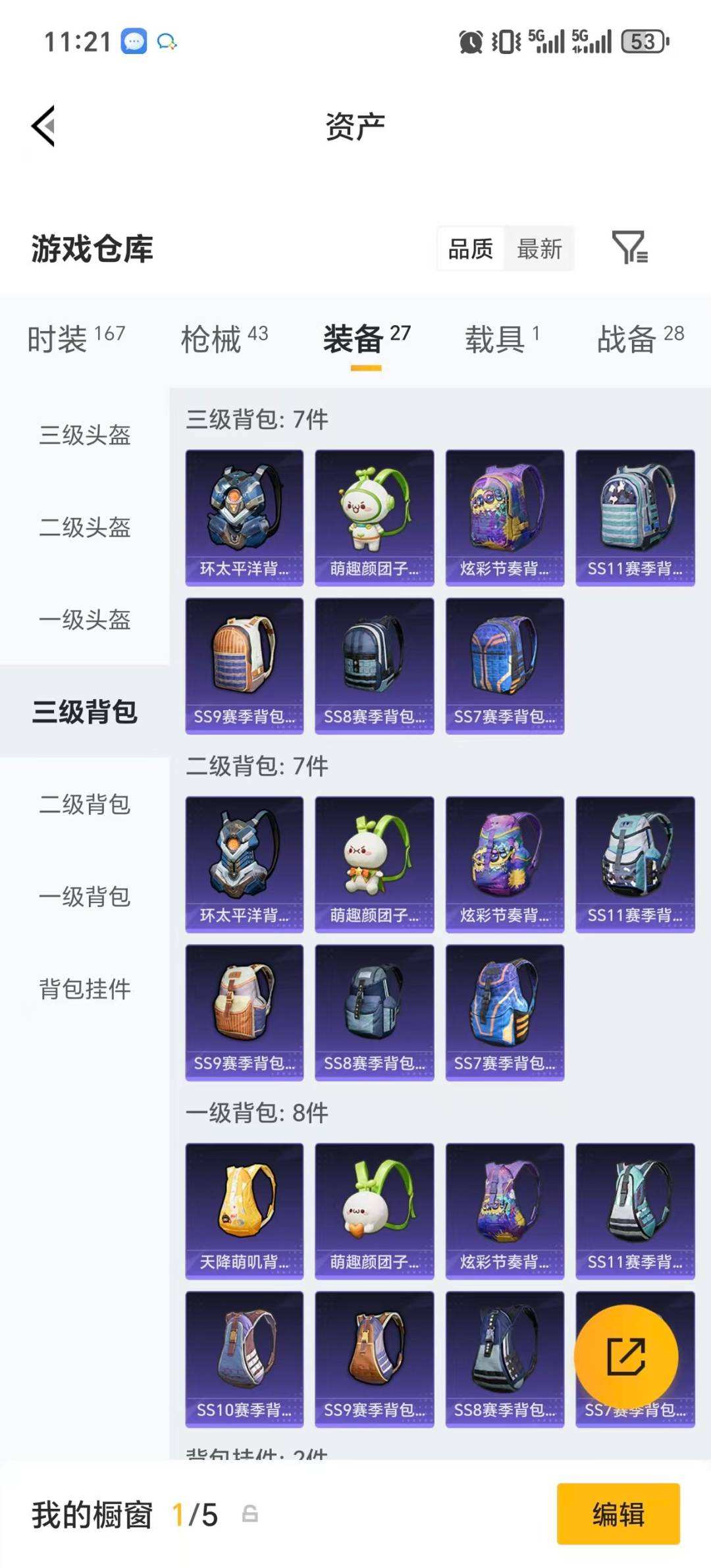Image resolution: width=711 pixels, height=1568 pixels.
Task: Open the 环太平洋 backpack under 三级背包
Action: [x=244, y=517]
